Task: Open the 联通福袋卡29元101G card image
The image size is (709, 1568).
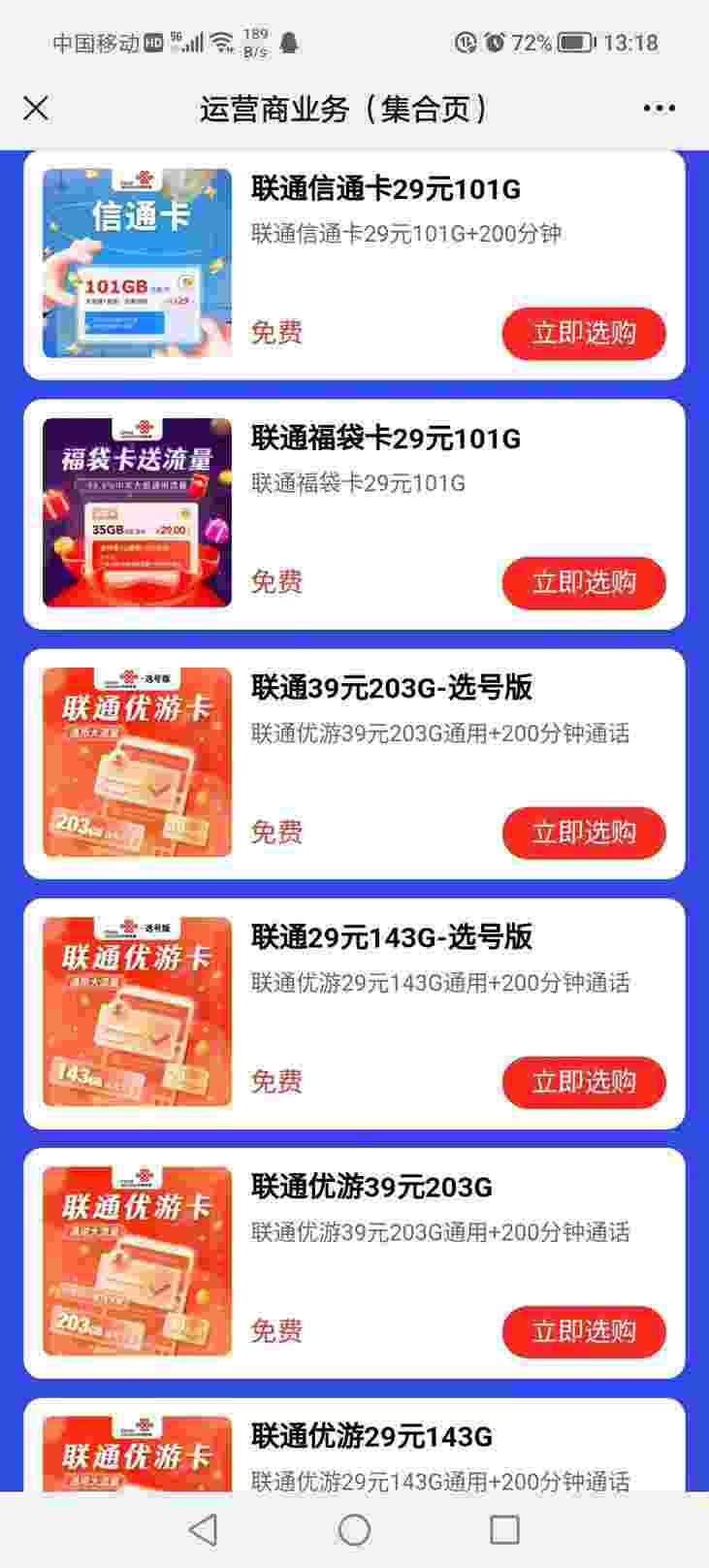Action: (137, 512)
